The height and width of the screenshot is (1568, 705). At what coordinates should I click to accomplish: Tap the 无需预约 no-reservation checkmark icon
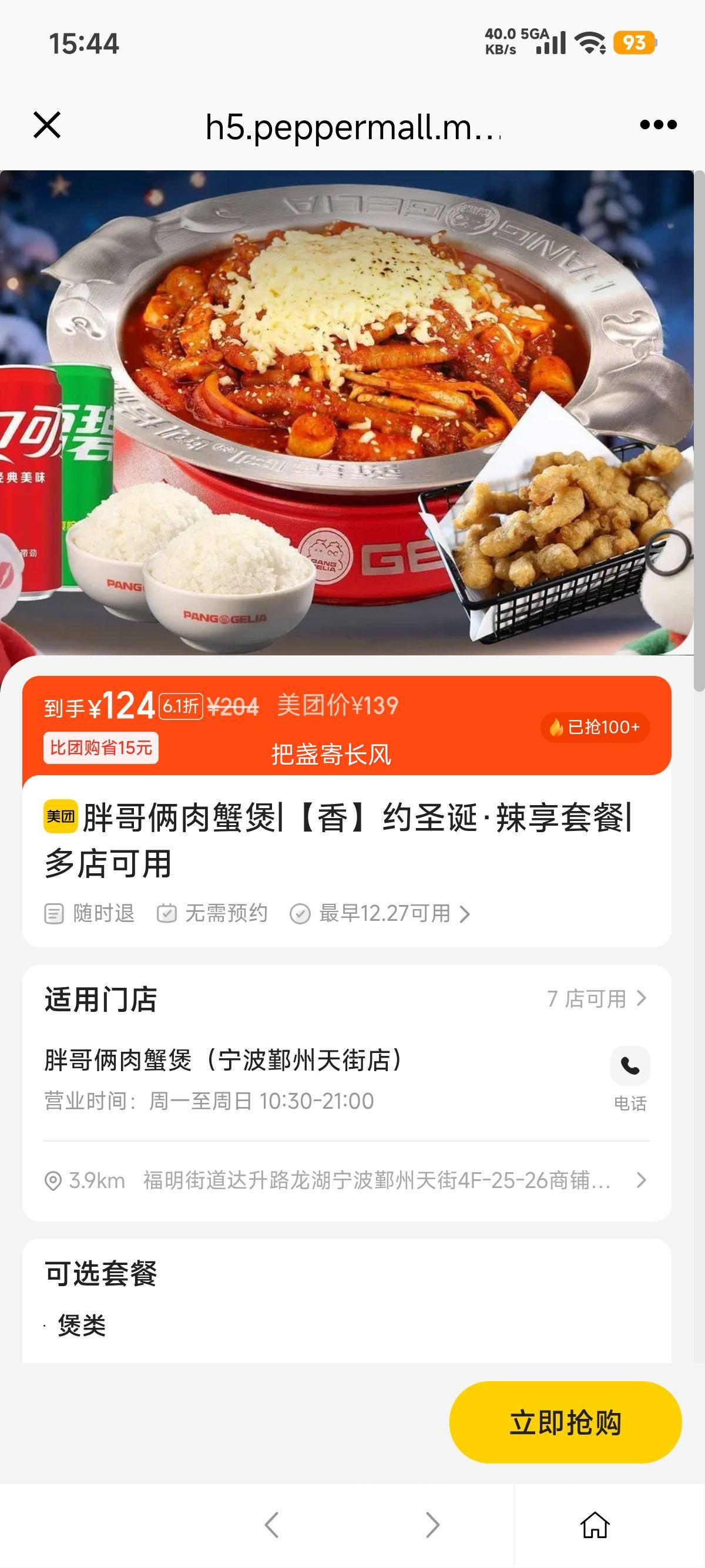pos(169,913)
